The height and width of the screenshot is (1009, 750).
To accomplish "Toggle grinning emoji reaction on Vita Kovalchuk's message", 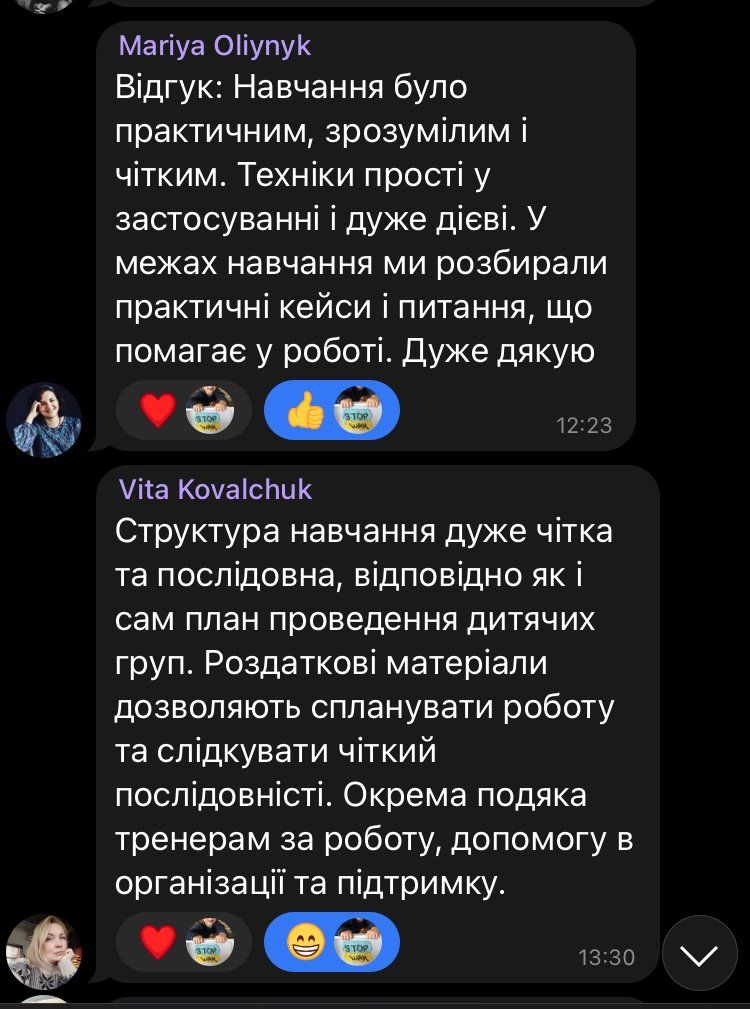I will 331,941.
